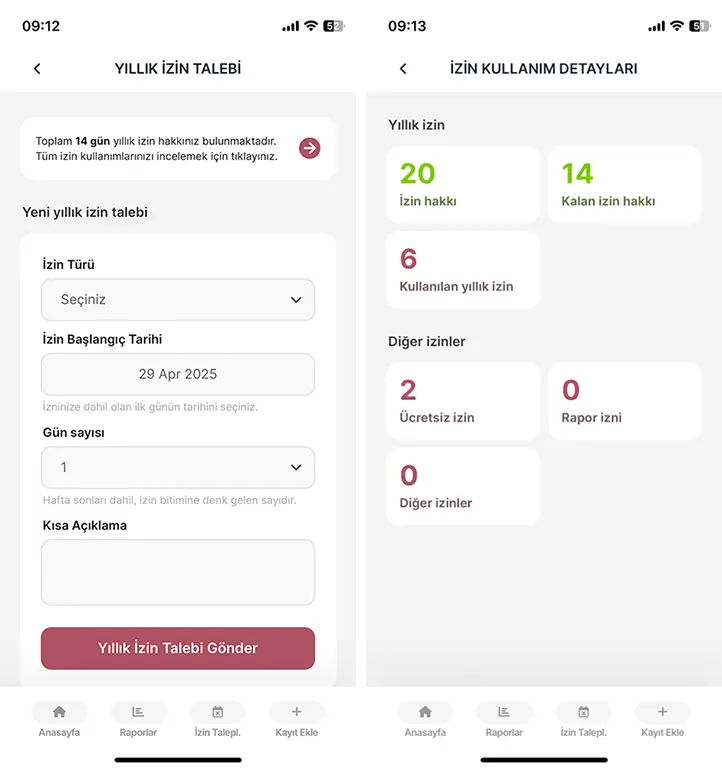
Task: Open Anasayfa tab on İzin Kullanım Detayları screen
Action: click(x=425, y=720)
